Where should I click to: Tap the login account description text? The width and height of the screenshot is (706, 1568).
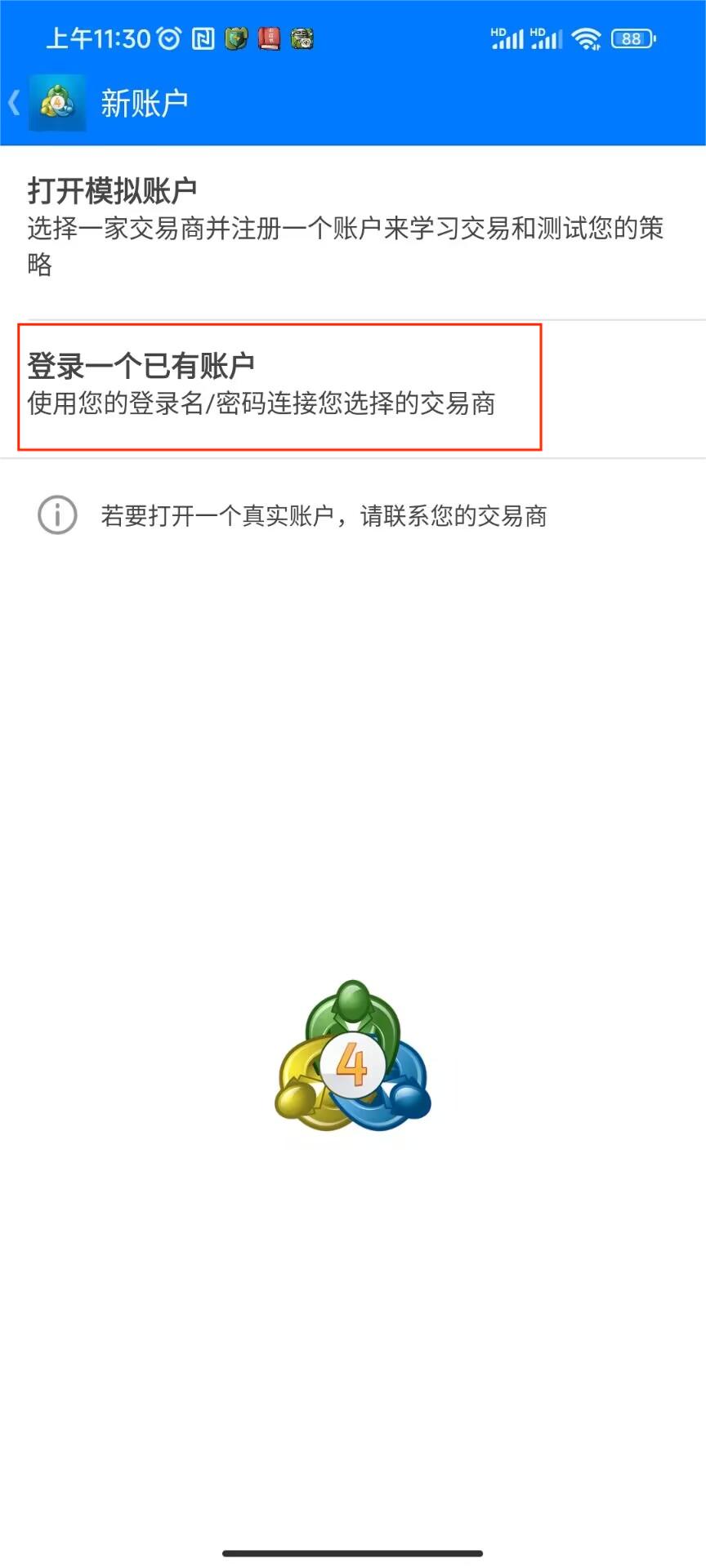click(263, 403)
